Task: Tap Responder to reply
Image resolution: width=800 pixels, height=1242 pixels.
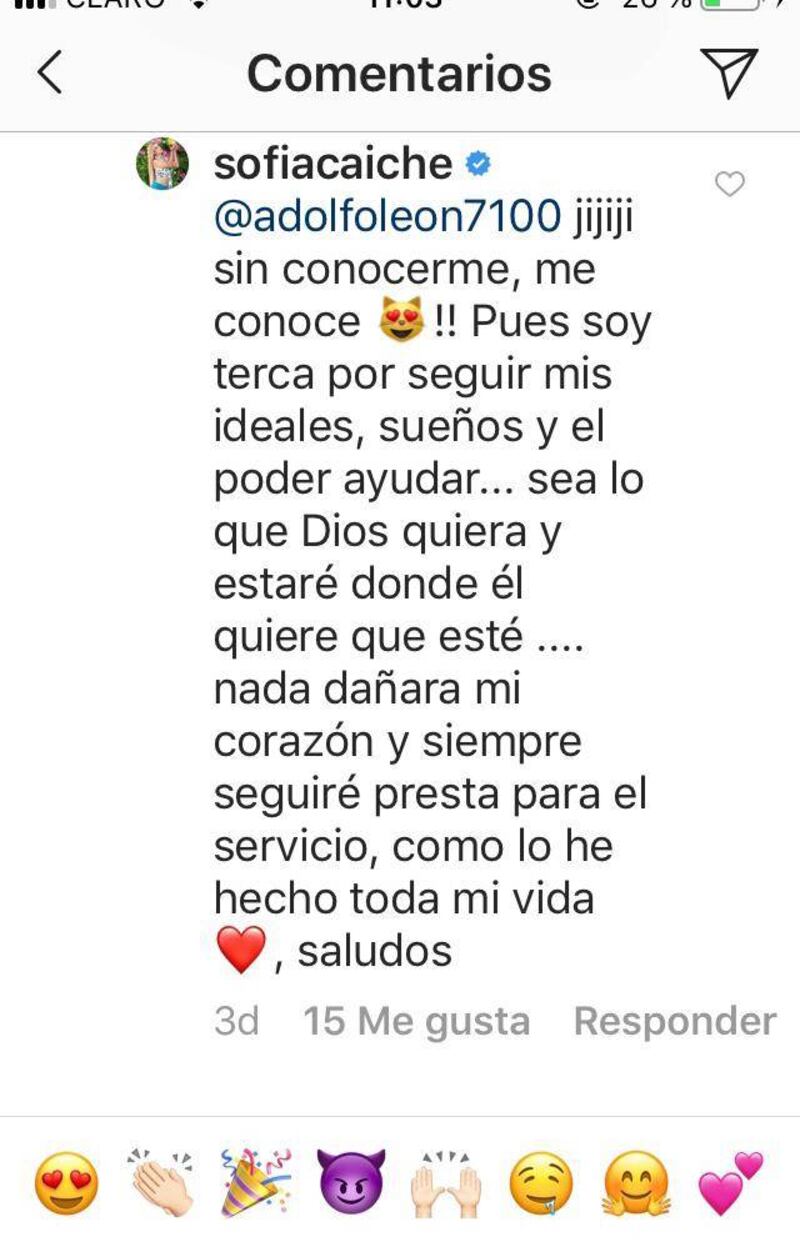Action: pos(675,1021)
